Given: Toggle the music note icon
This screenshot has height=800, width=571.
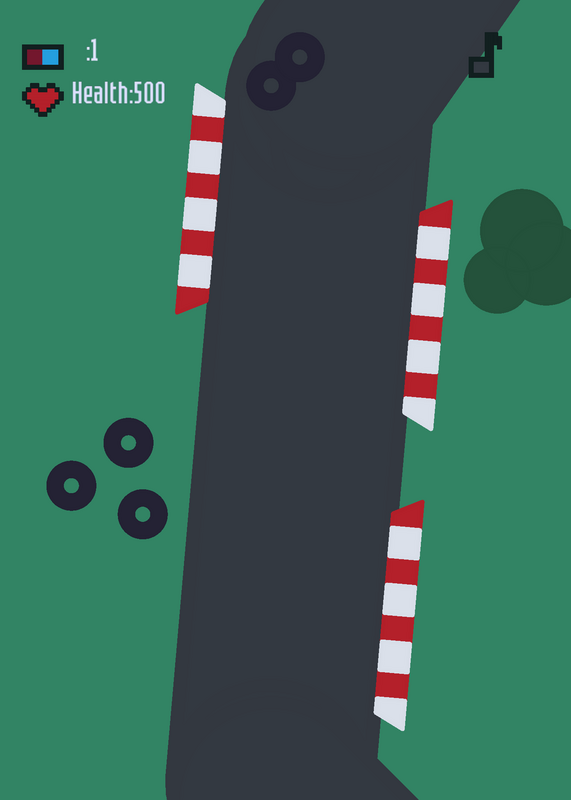Looking at the screenshot, I should [485, 55].
